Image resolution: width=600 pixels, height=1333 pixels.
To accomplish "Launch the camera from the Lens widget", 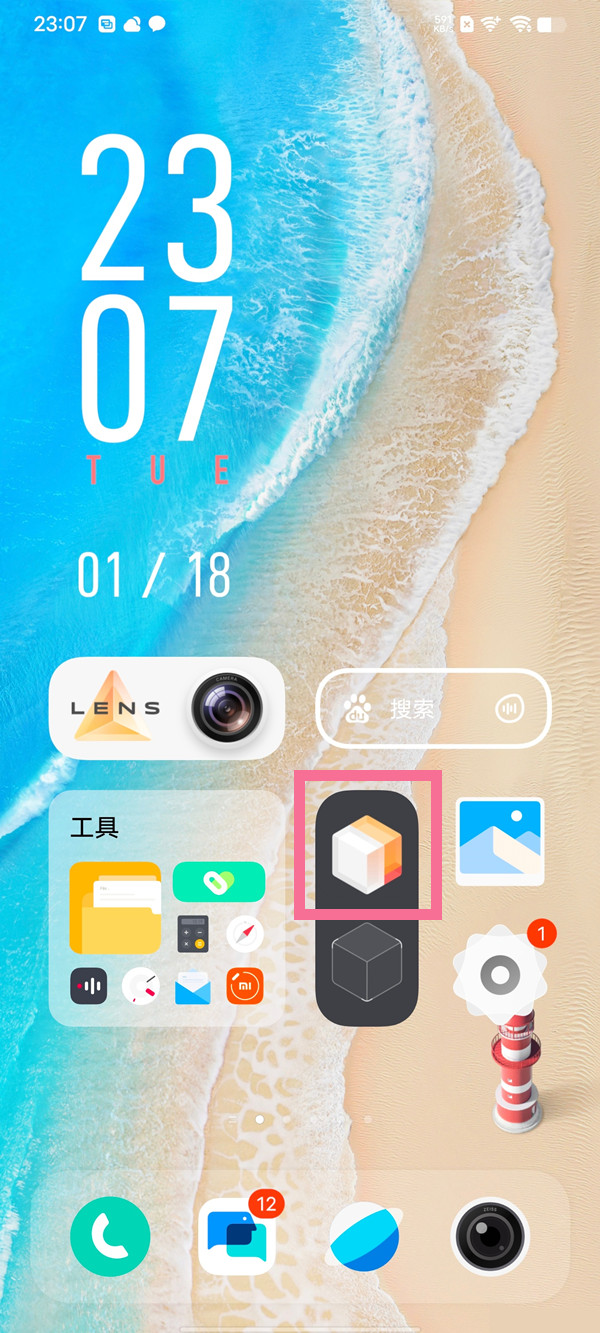I will coord(226,708).
